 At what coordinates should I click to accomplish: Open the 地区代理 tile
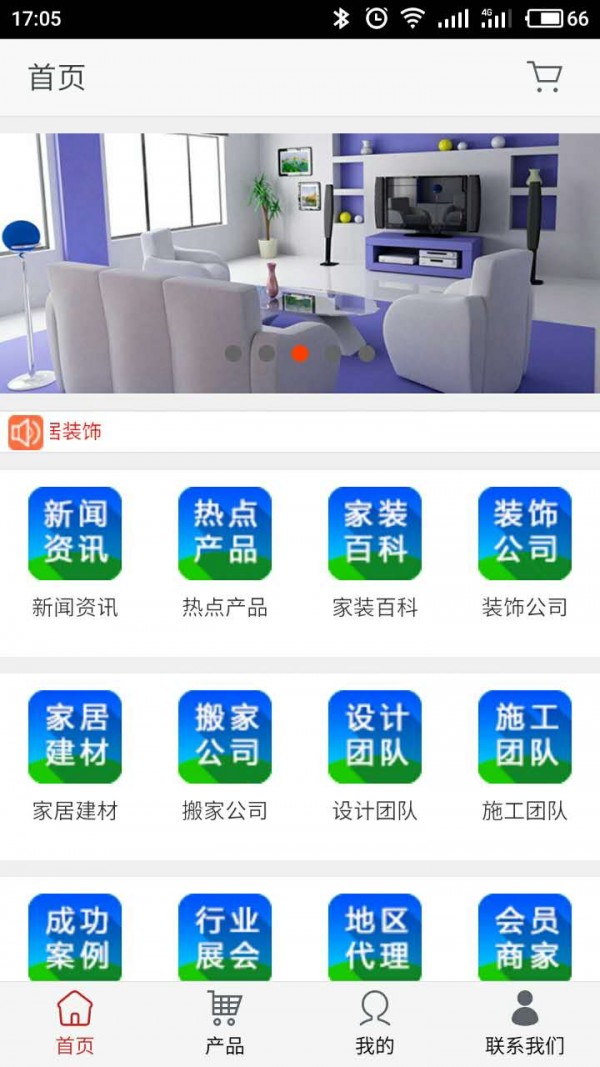coord(375,937)
